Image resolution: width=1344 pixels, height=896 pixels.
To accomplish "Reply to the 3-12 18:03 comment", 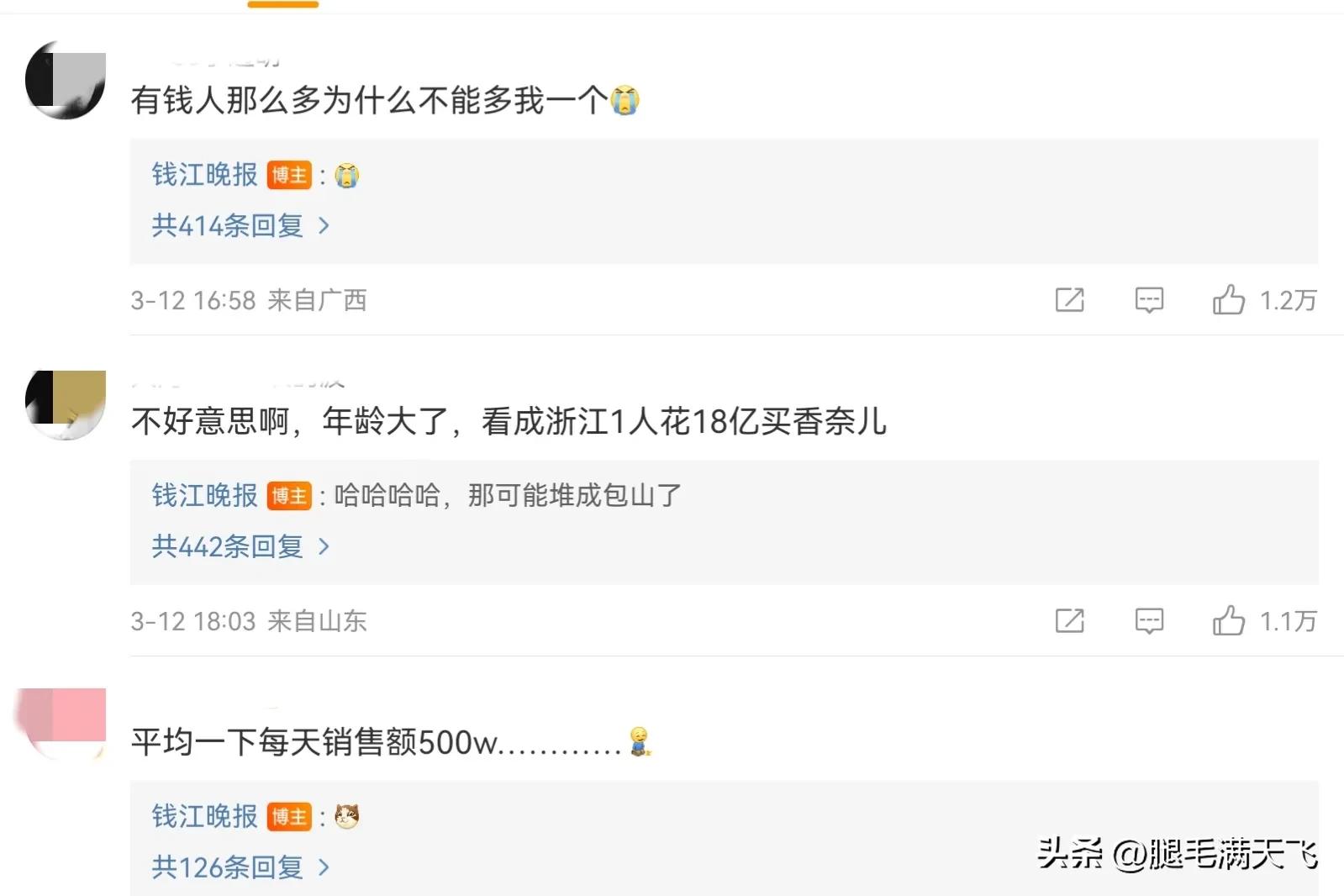I will [1148, 621].
